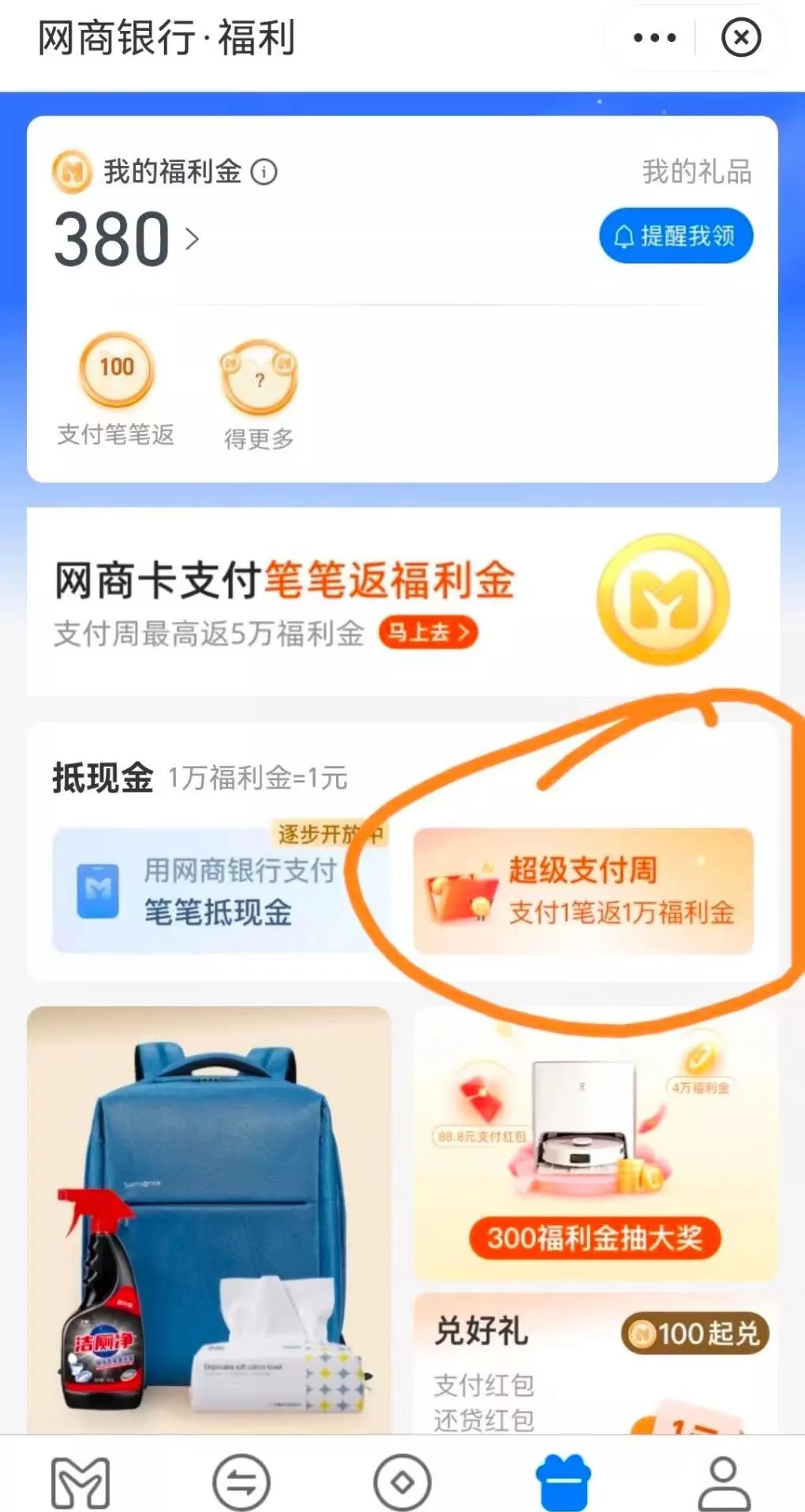805x1512 pixels.
Task: Close the mini program
Action: pyautogui.click(x=740, y=37)
